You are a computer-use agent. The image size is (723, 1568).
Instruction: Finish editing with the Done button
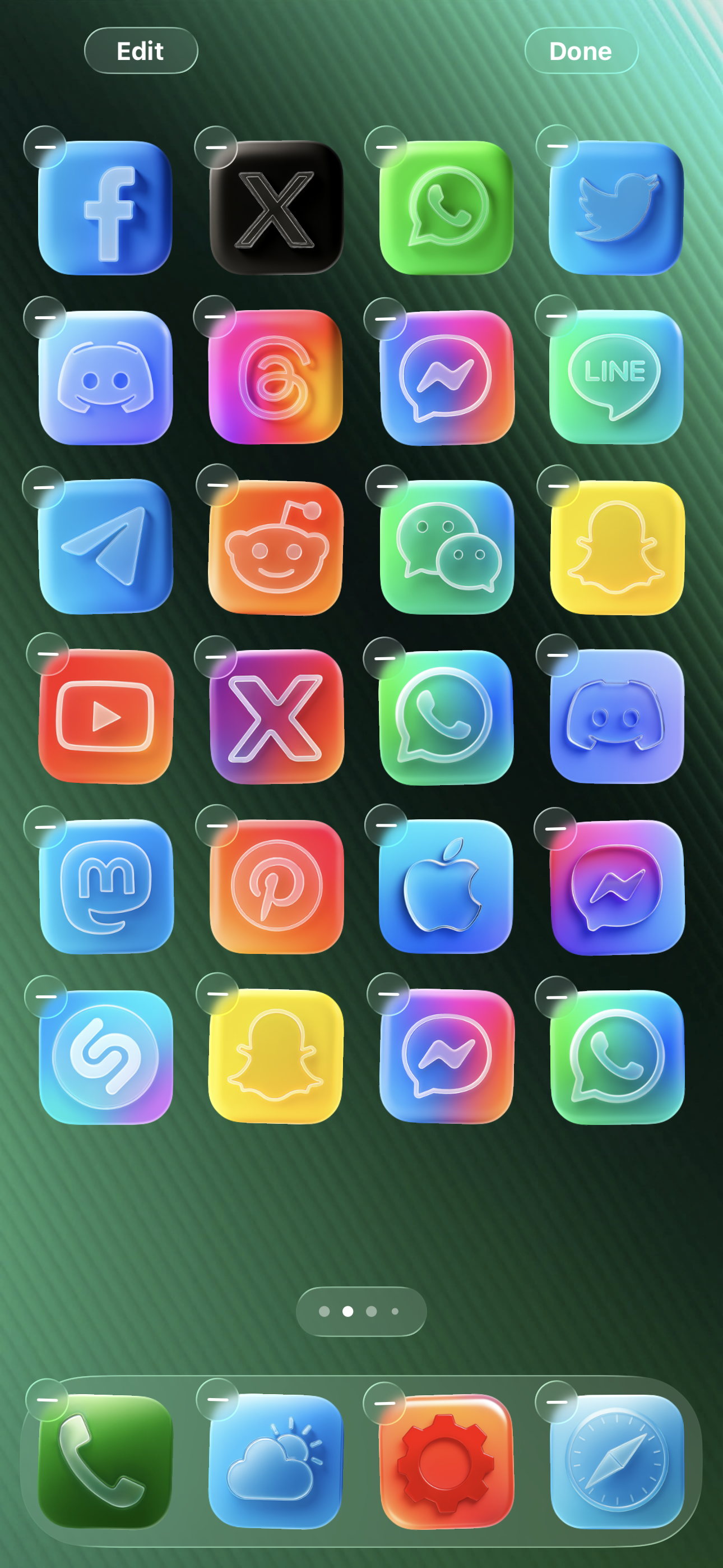(581, 50)
